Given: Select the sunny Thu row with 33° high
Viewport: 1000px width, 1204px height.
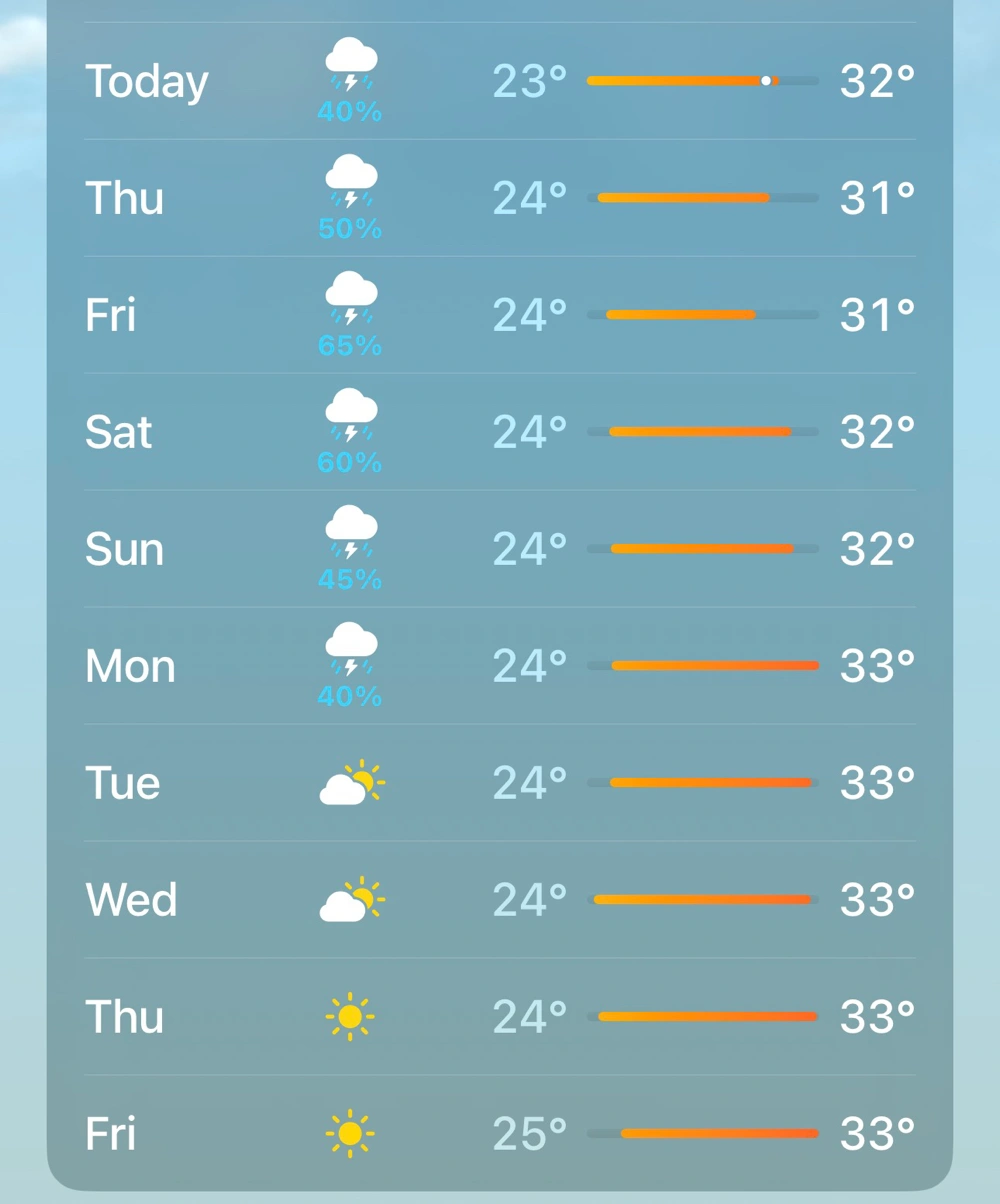Looking at the screenshot, I should point(500,1017).
